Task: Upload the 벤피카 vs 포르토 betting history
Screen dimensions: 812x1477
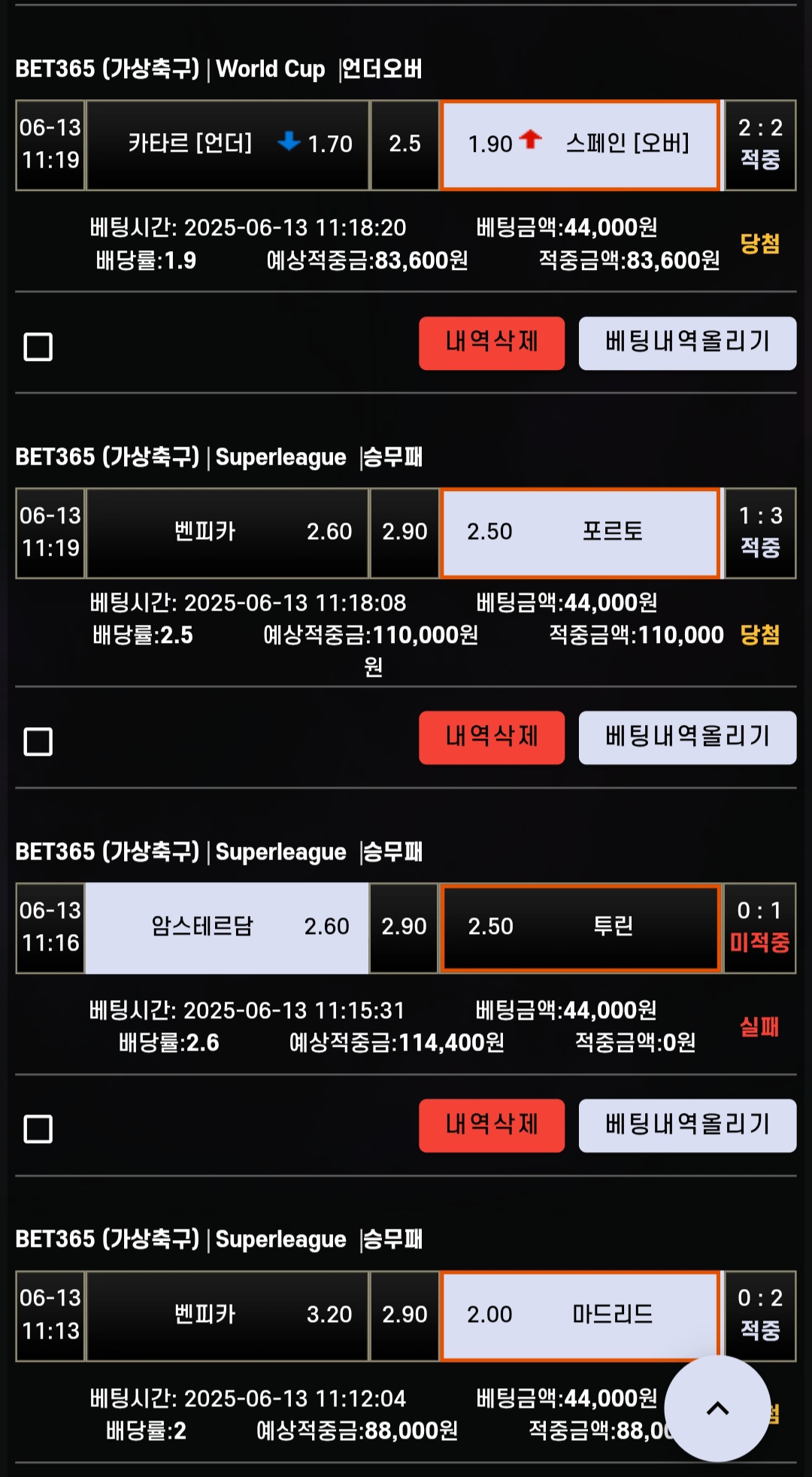Action: pos(687,737)
